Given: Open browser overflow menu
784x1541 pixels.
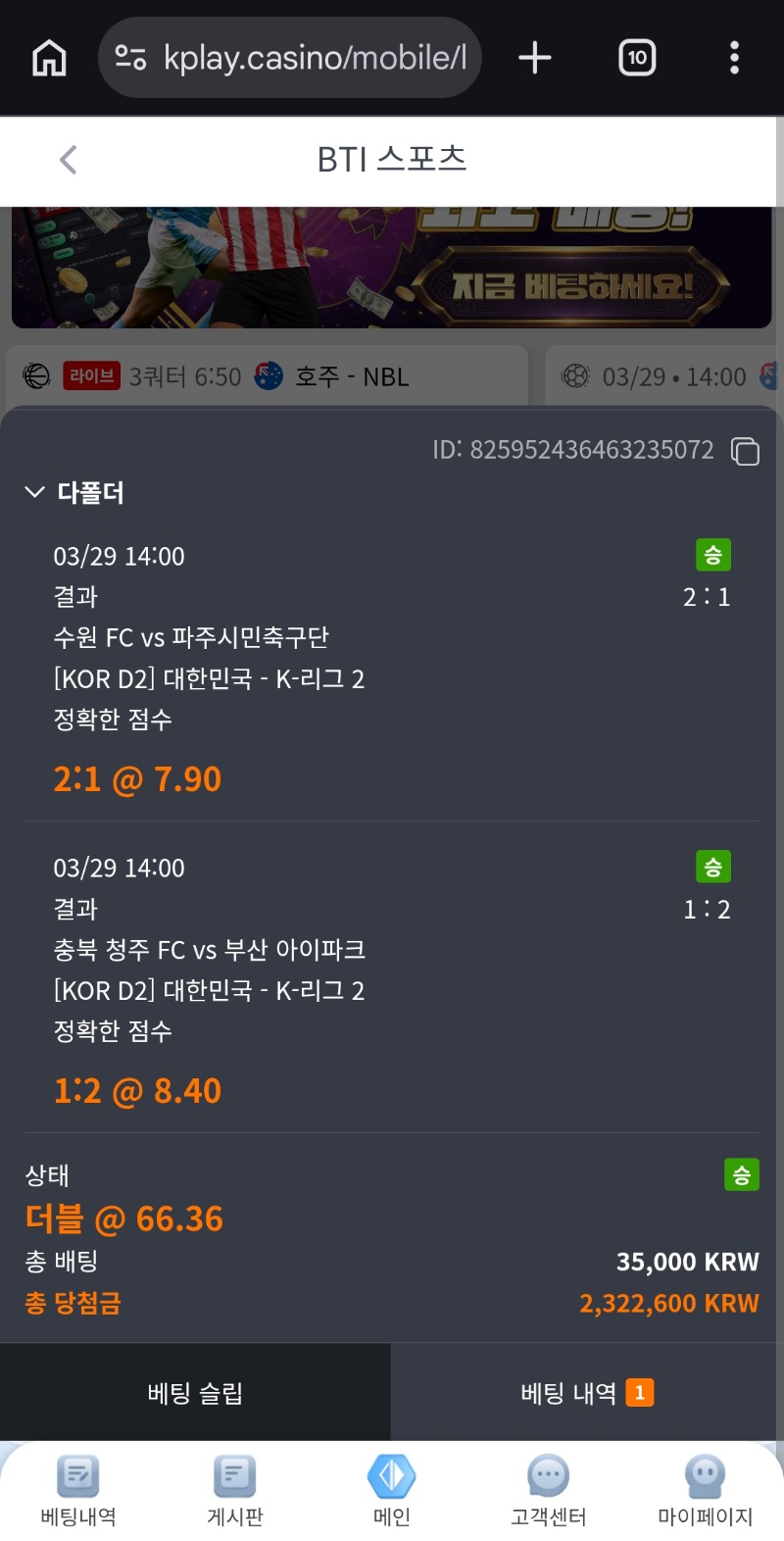Looking at the screenshot, I should (x=734, y=58).
